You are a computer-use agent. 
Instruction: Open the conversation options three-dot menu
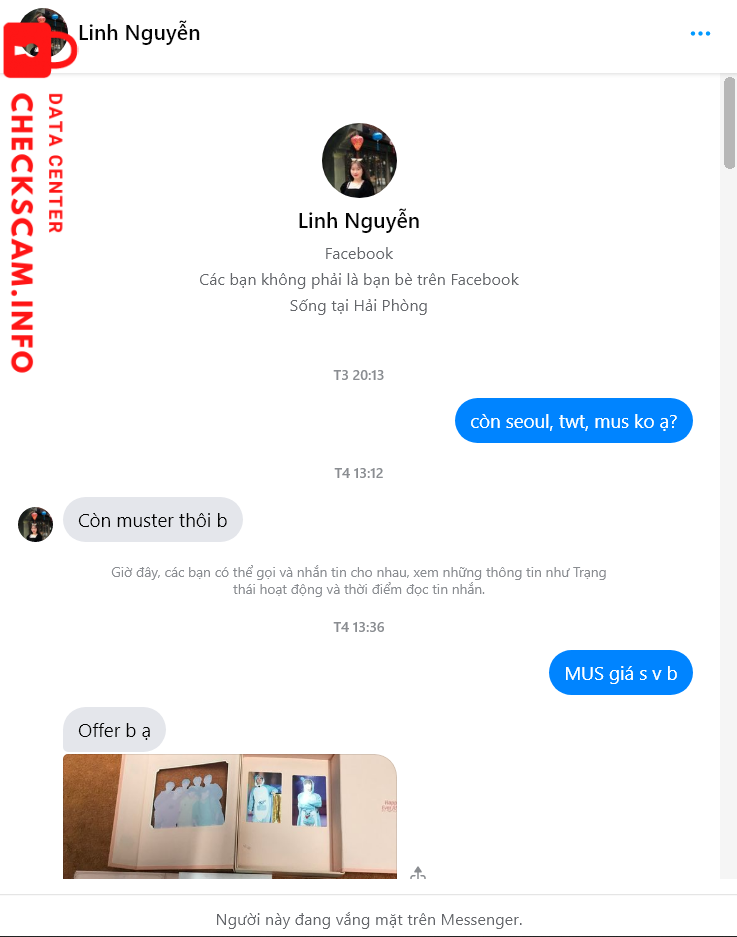(x=701, y=33)
